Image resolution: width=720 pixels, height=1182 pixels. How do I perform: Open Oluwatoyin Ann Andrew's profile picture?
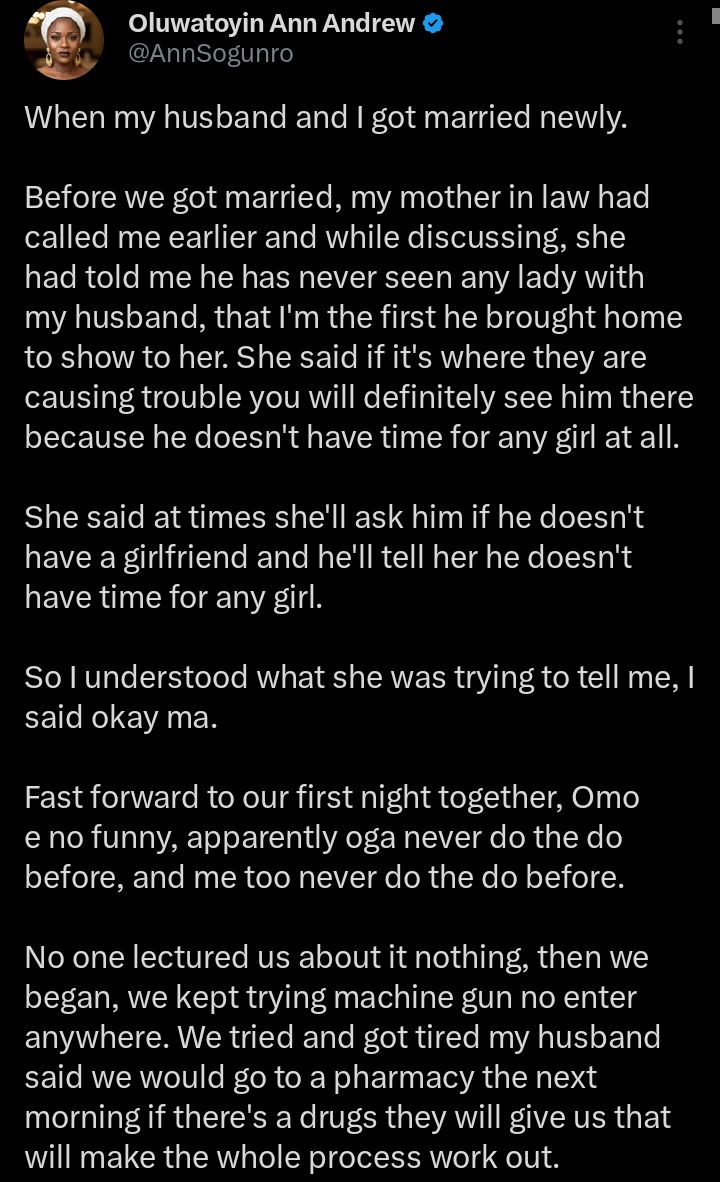tap(63, 40)
